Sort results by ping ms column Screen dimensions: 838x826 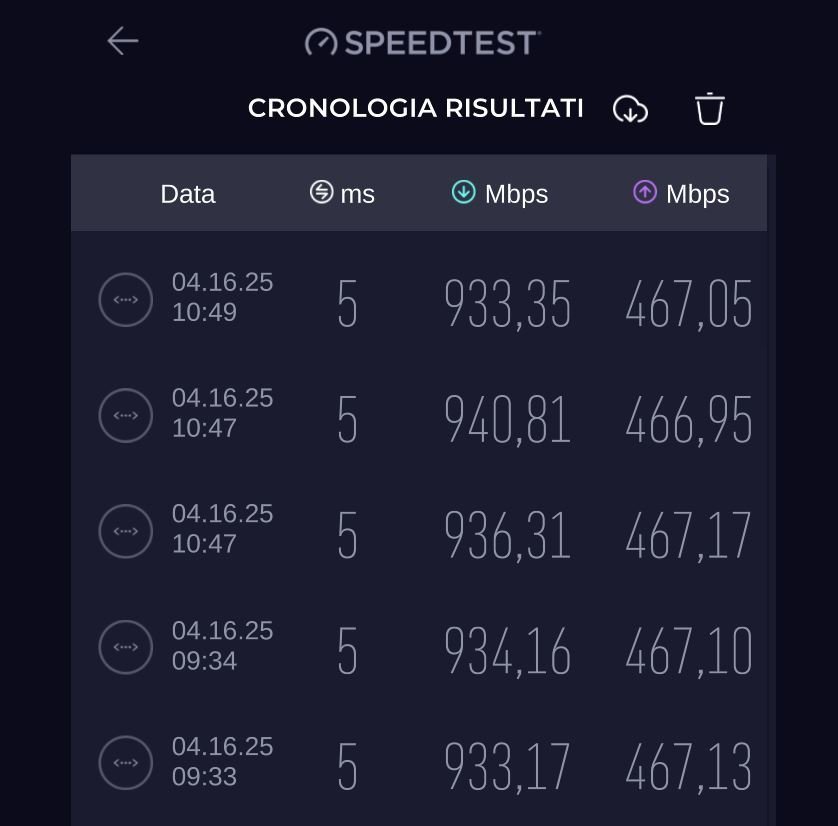(343, 194)
